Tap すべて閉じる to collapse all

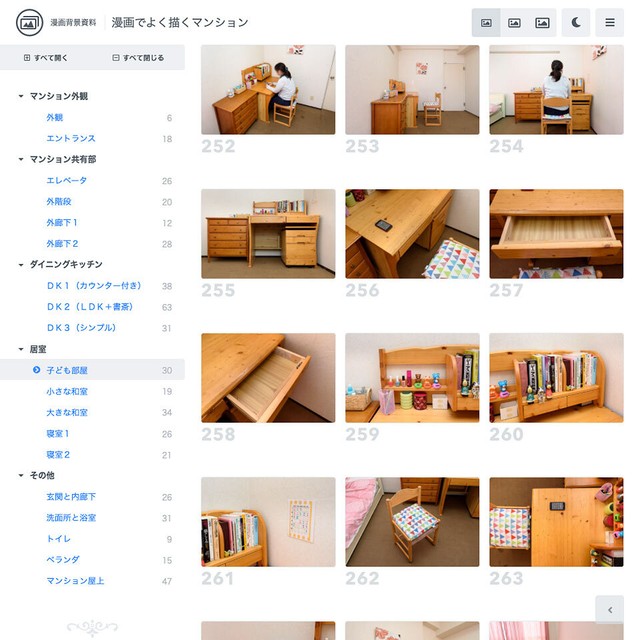point(138,58)
